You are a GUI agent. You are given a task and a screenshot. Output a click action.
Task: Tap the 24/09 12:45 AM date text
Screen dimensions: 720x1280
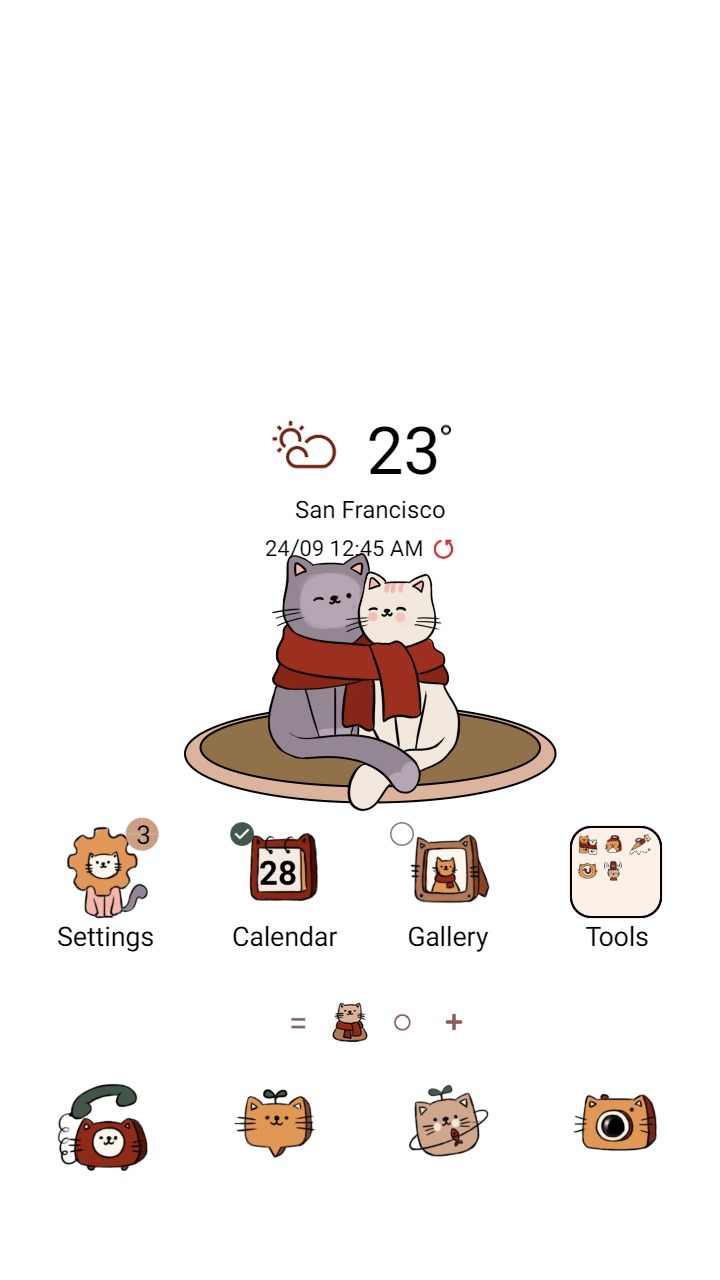click(x=344, y=548)
